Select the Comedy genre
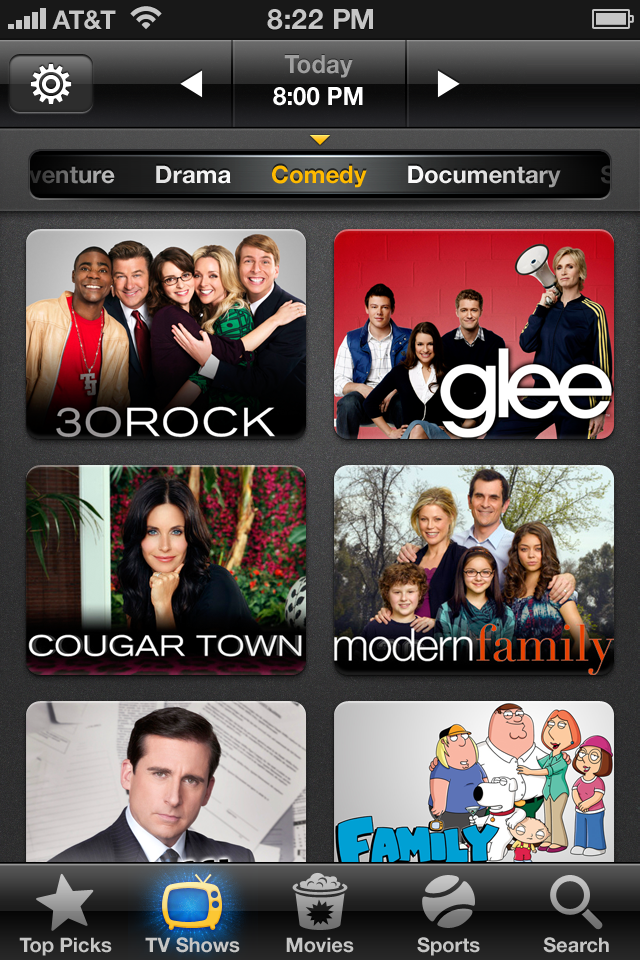640x960 pixels. click(x=318, y=175)
